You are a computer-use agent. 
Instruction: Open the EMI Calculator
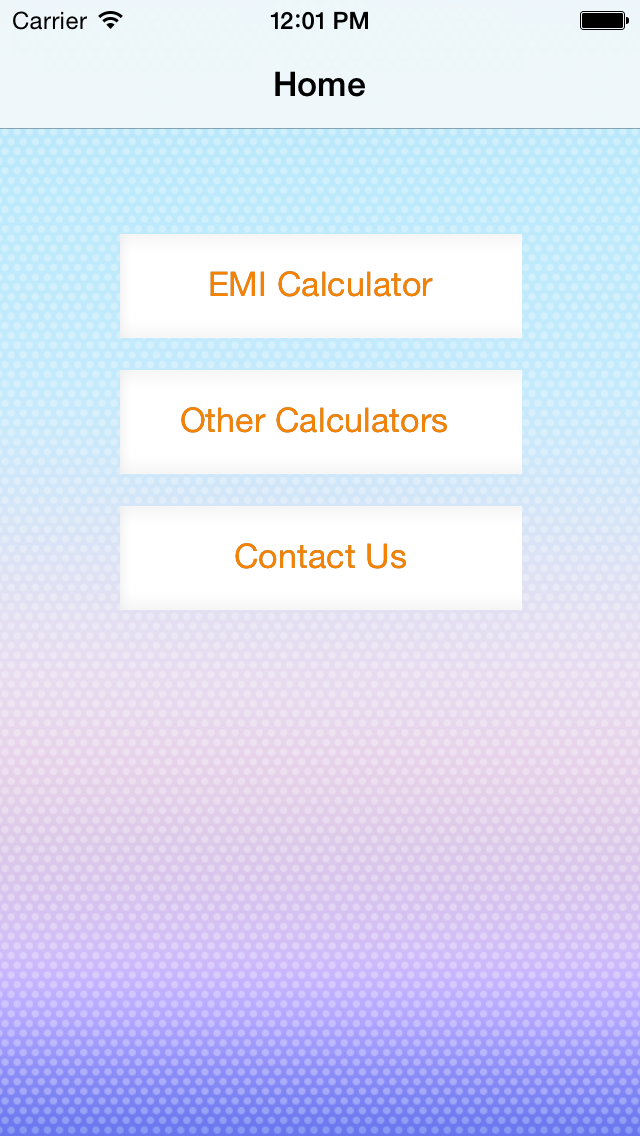[320, 285]
